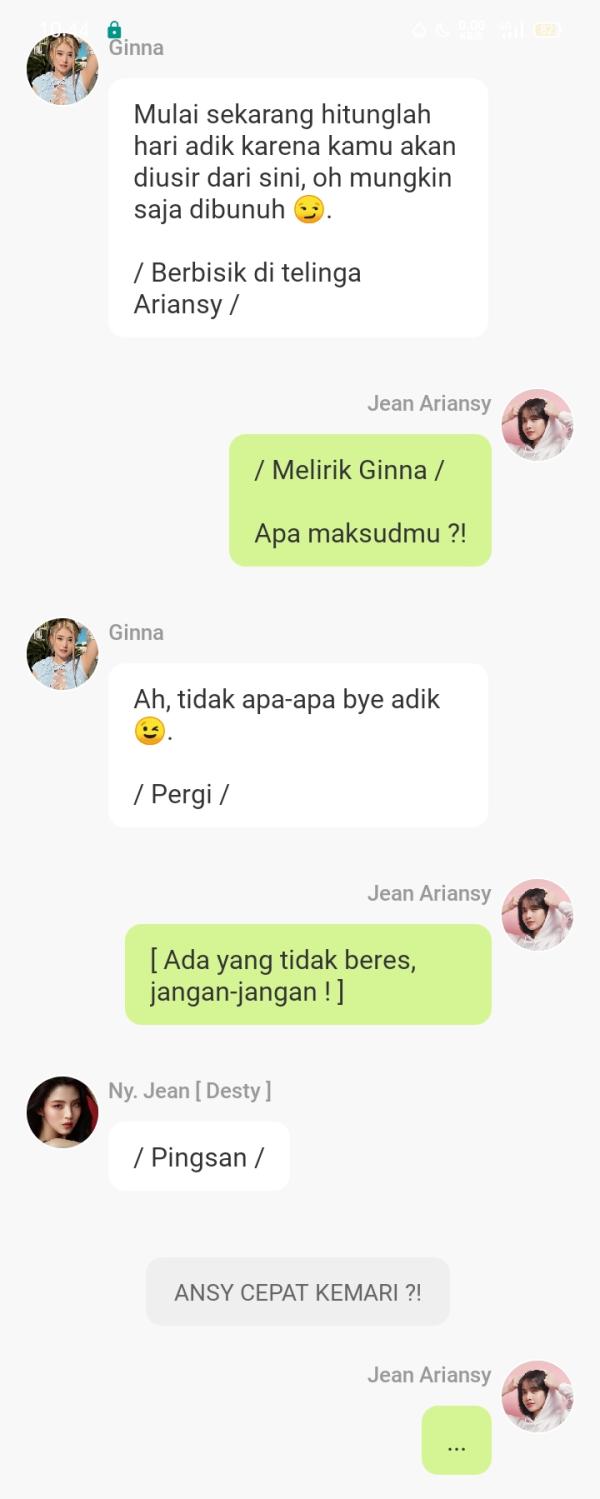
Task: Tap Jean Ariansy's avatar beside the '...' message
Action: click(537, 1396)
